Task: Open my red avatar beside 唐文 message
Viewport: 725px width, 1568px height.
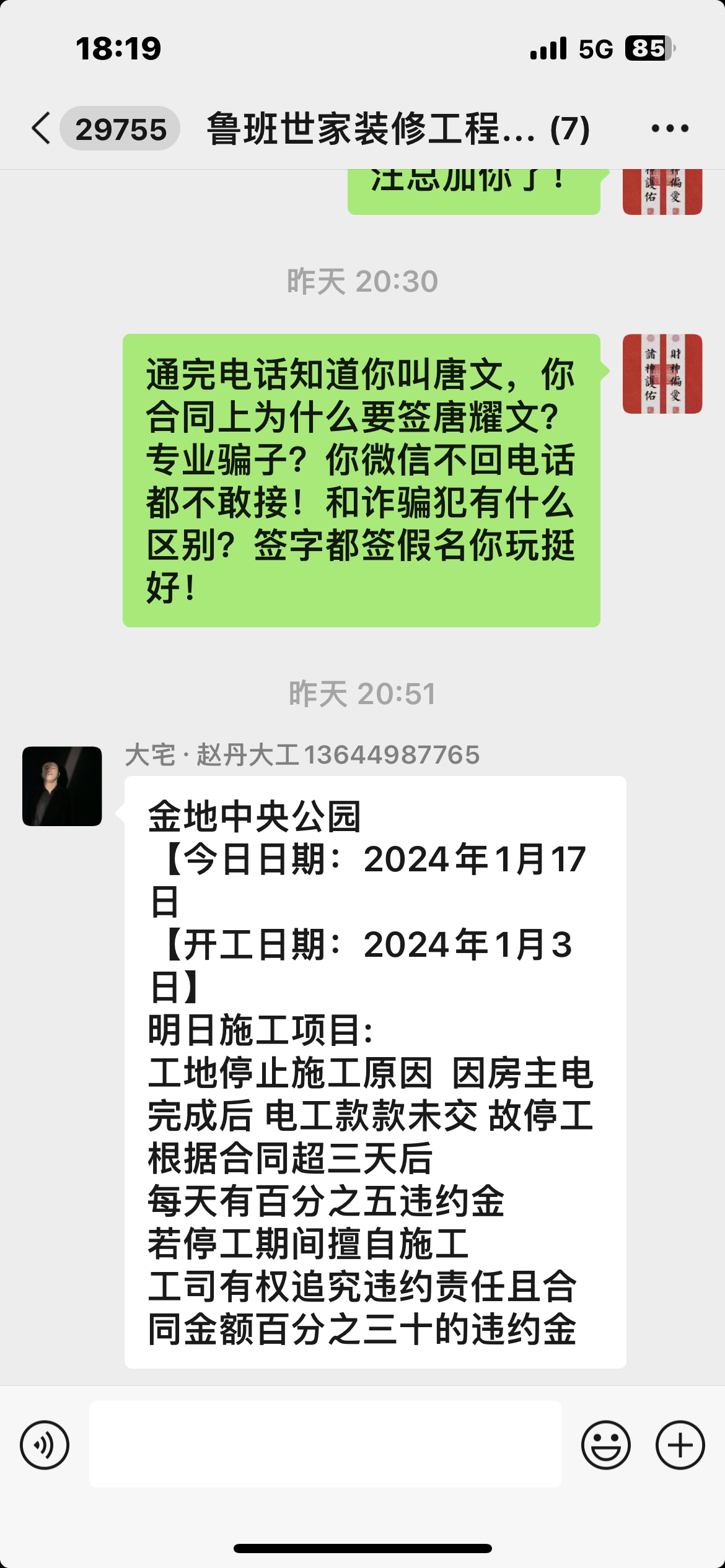Action: click(662, 374)
